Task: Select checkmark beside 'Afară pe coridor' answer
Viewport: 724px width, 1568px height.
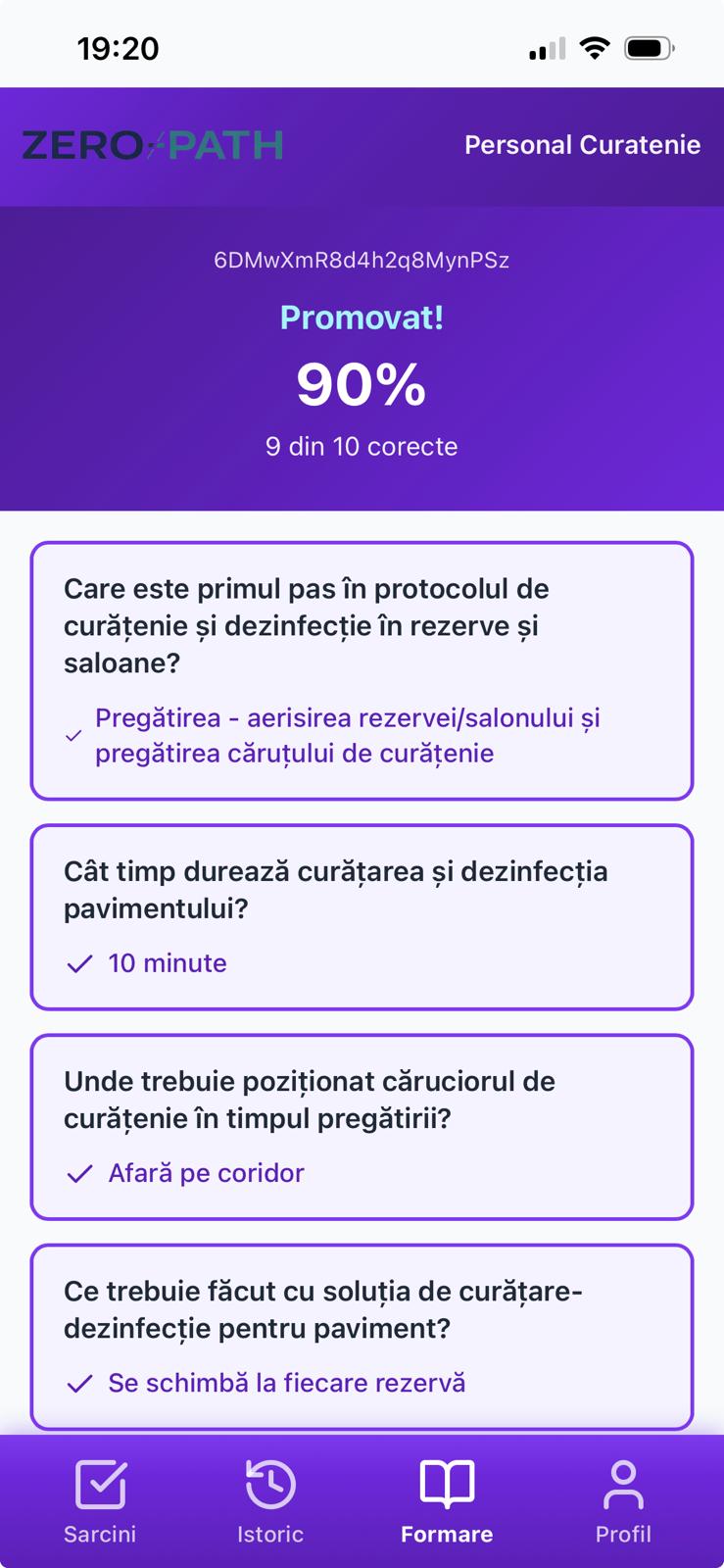Action: pyautogui.click(x=78, y=1173)
